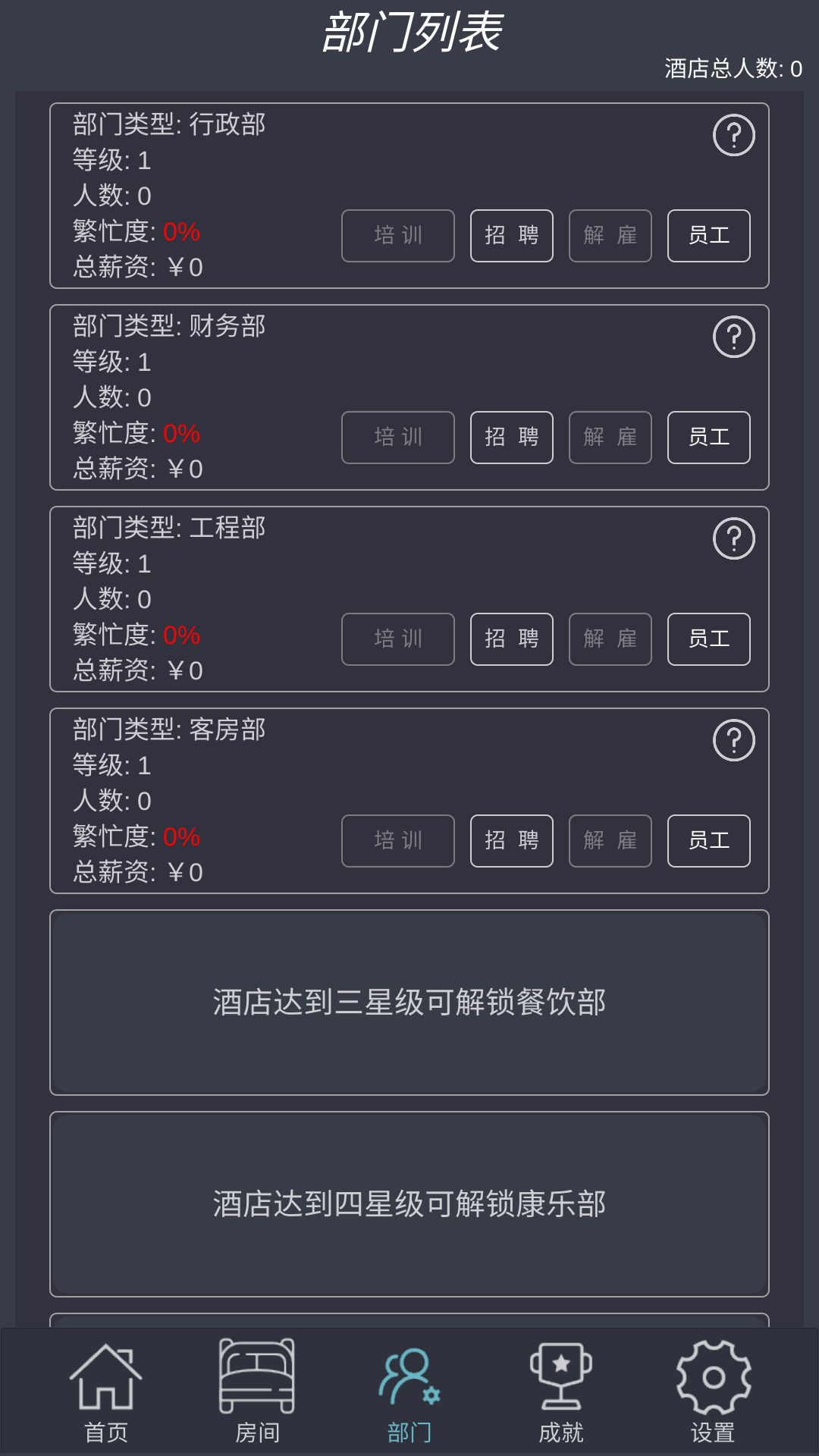The width and height of the screenshot is (819, 1456).
Task: Click 员工 for the 工程部
Action: 708,639
